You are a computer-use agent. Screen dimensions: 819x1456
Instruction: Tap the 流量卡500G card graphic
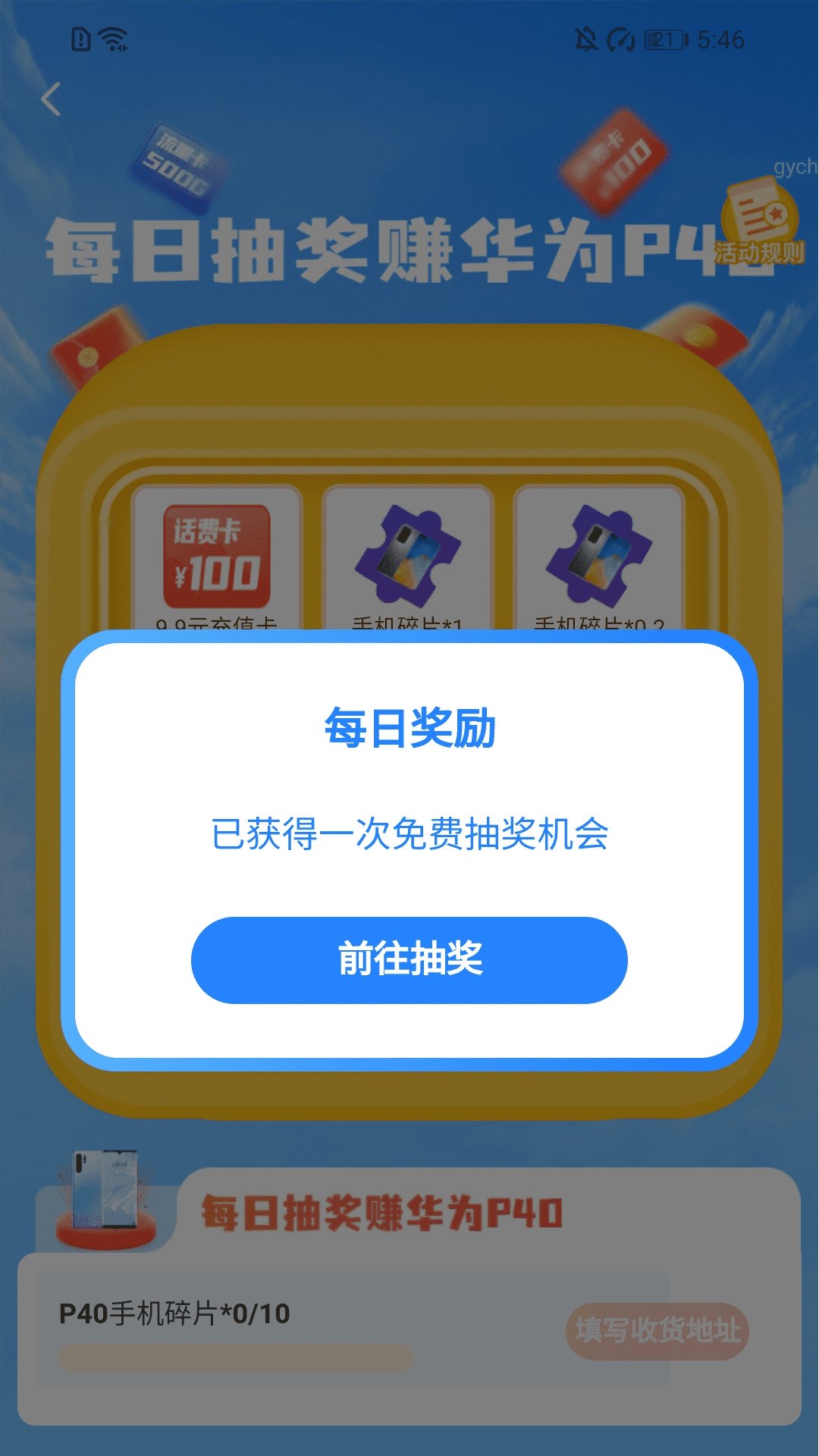point(180,163)
